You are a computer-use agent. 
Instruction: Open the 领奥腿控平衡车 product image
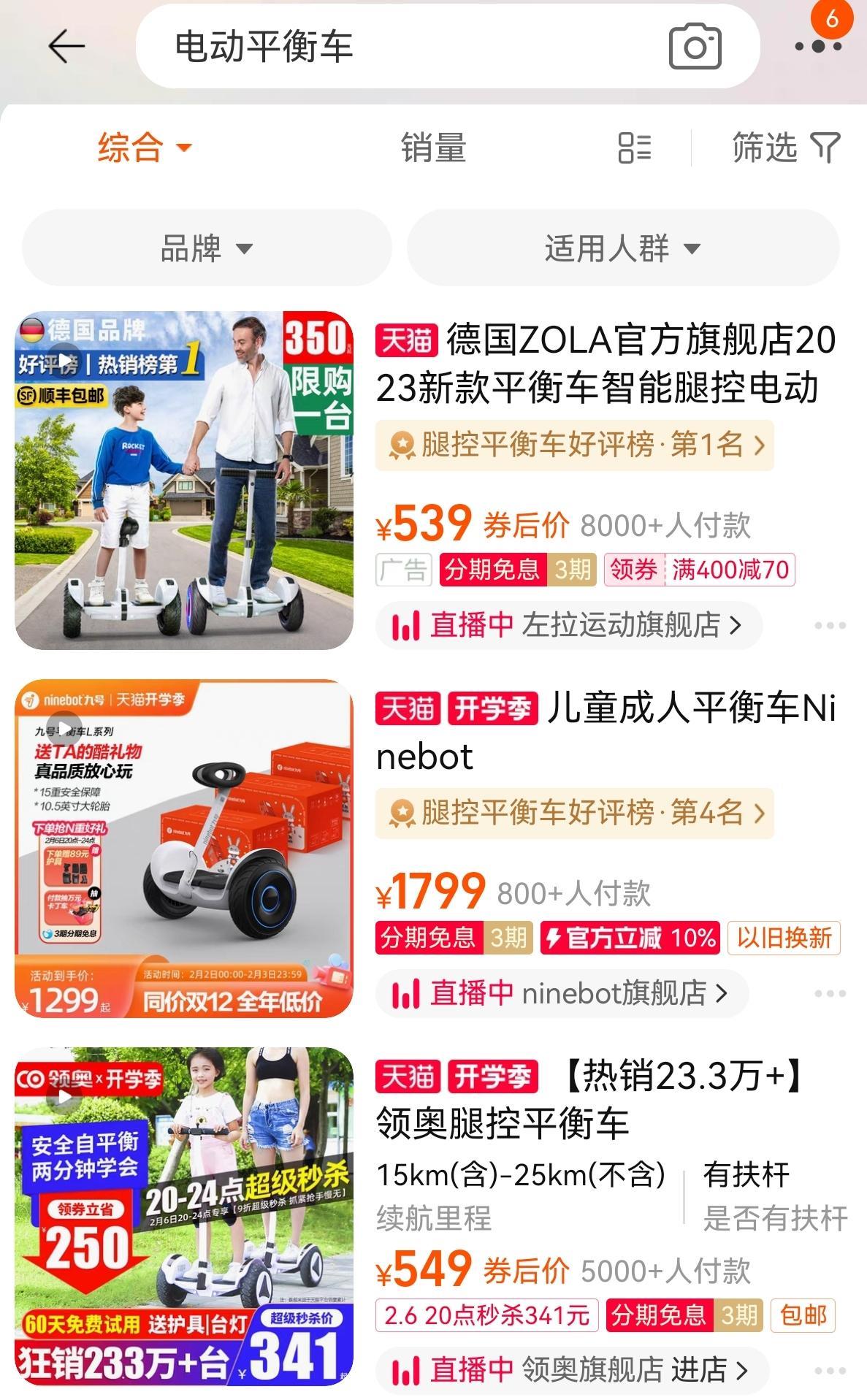[184, 1217]
